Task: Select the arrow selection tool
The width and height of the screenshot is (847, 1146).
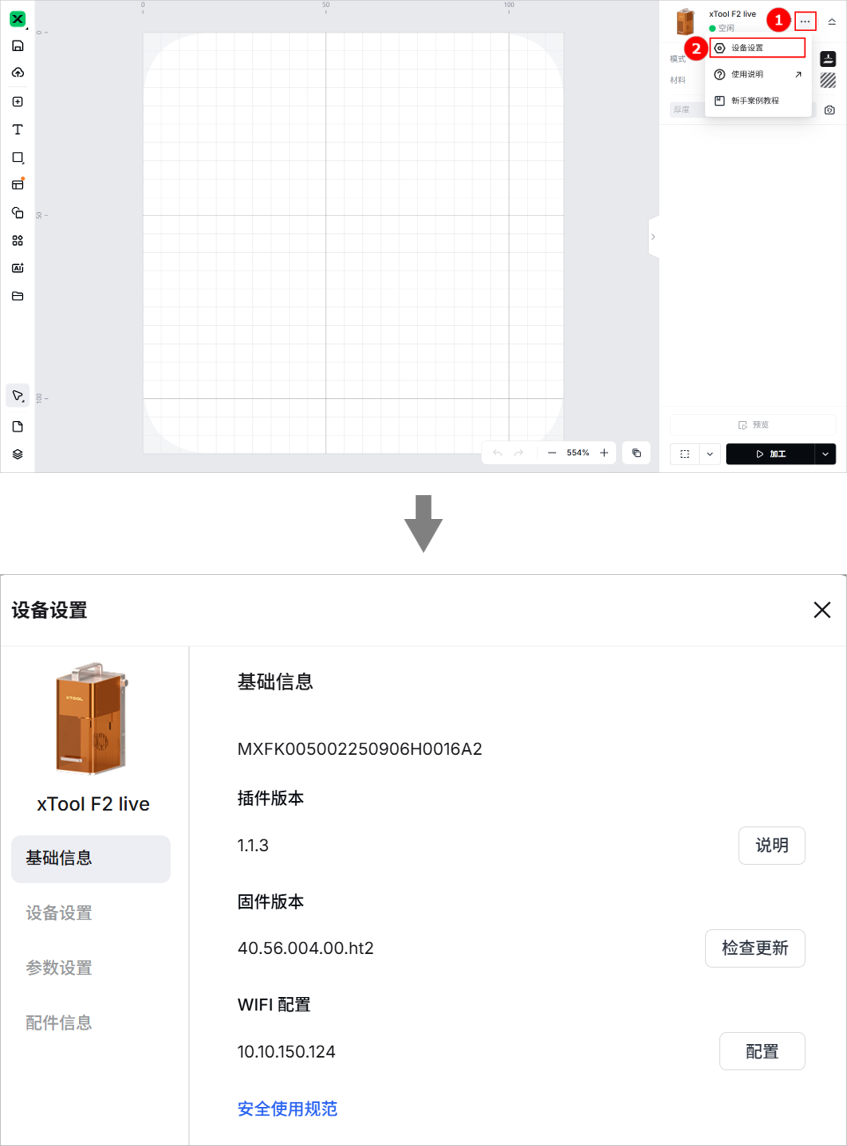Action: [17, 395]
